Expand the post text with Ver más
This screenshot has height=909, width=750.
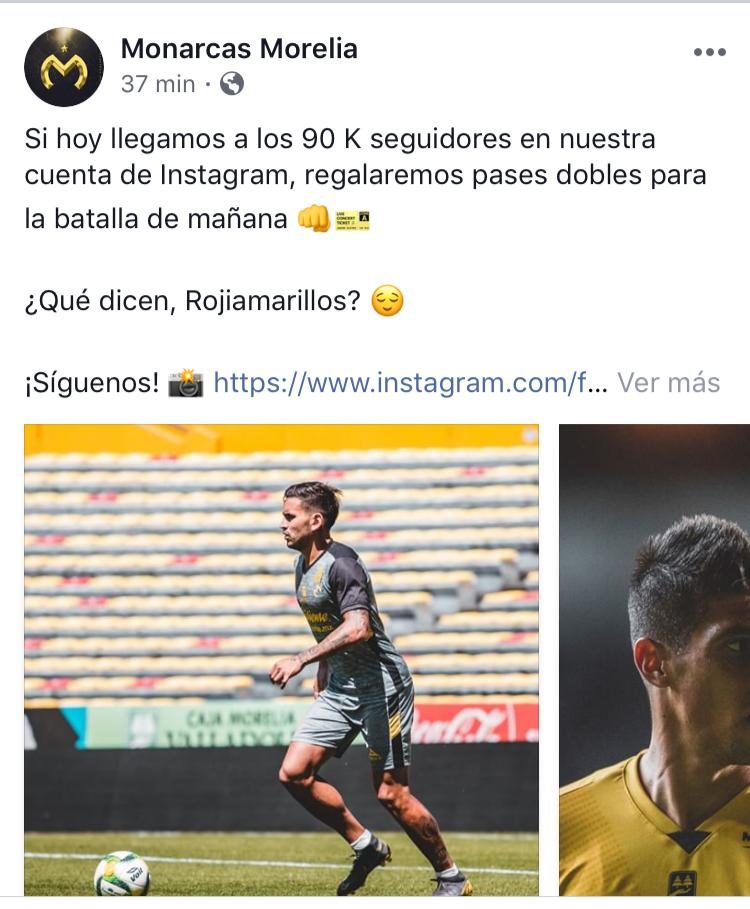pos(668,382)
